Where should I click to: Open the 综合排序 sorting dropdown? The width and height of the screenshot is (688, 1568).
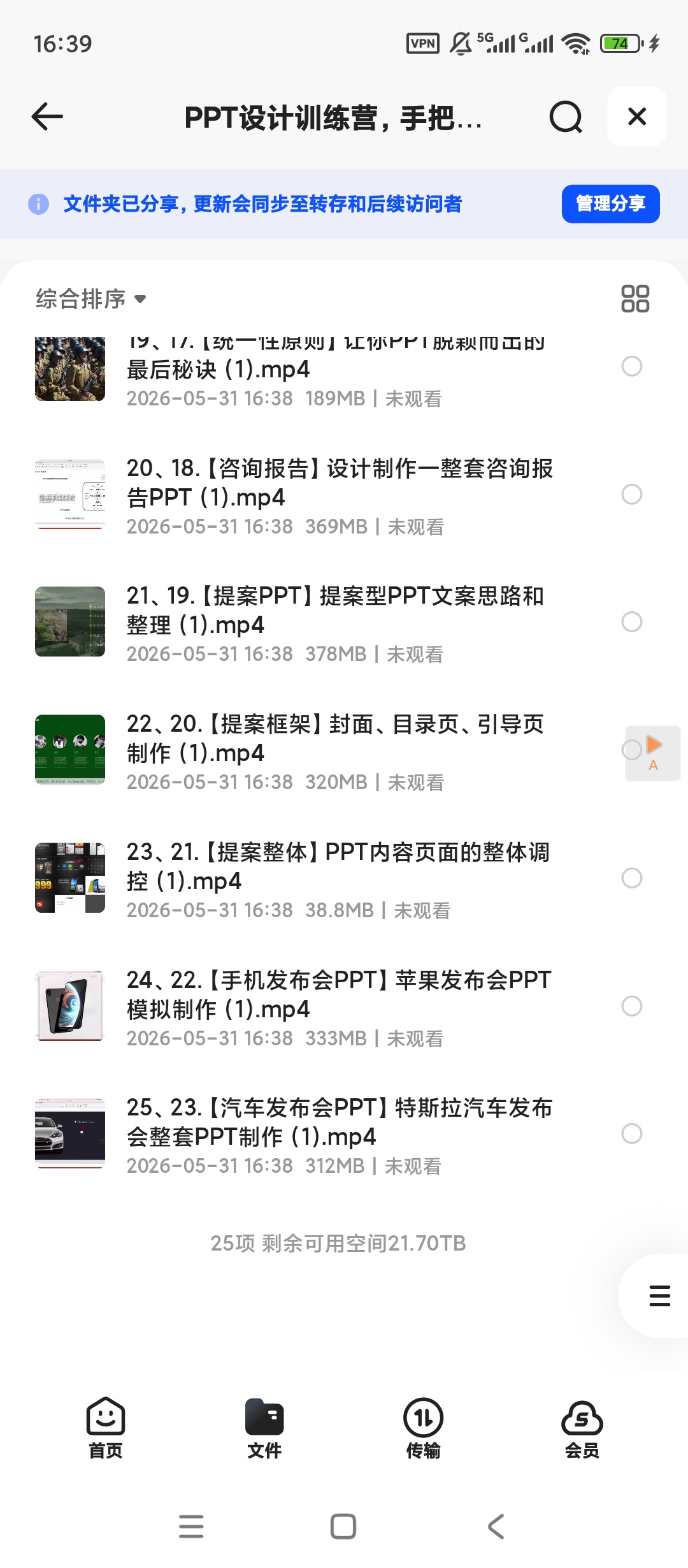click(x=91, y=298)
